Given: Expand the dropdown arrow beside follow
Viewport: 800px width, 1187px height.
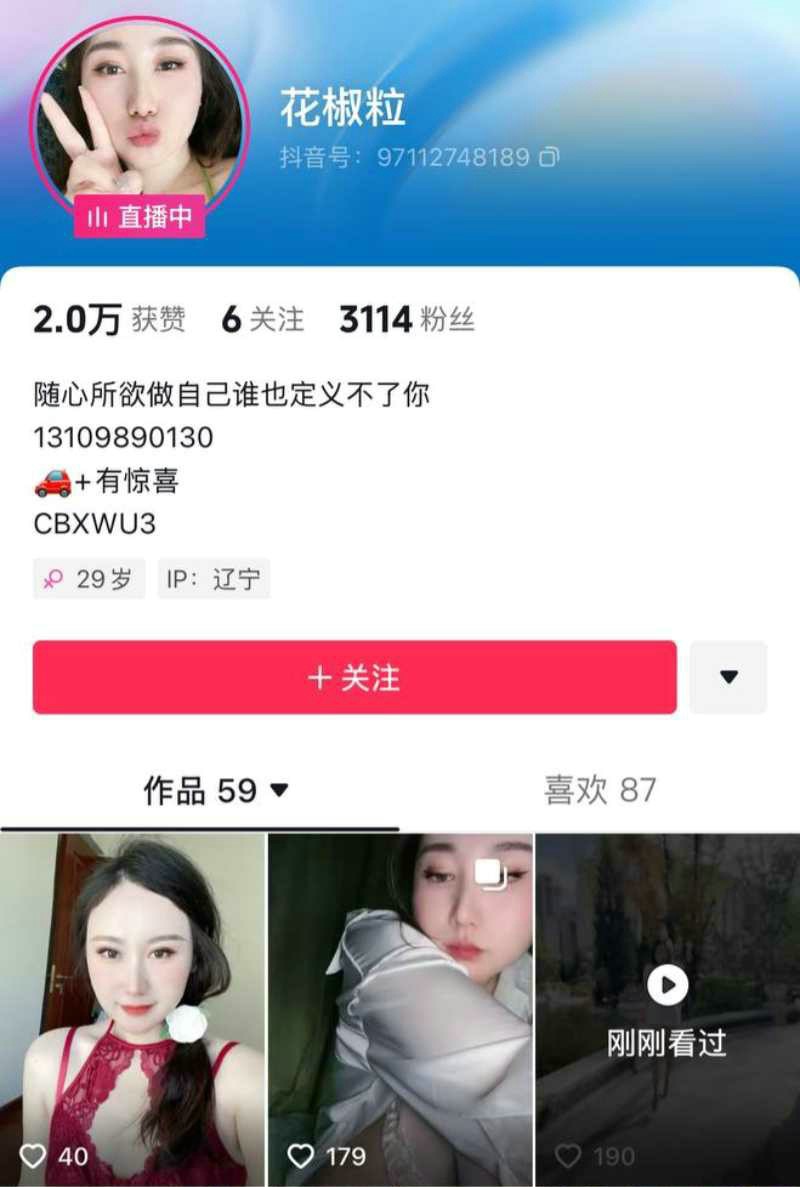Looking at the screenshot, I should click(728, 678).
